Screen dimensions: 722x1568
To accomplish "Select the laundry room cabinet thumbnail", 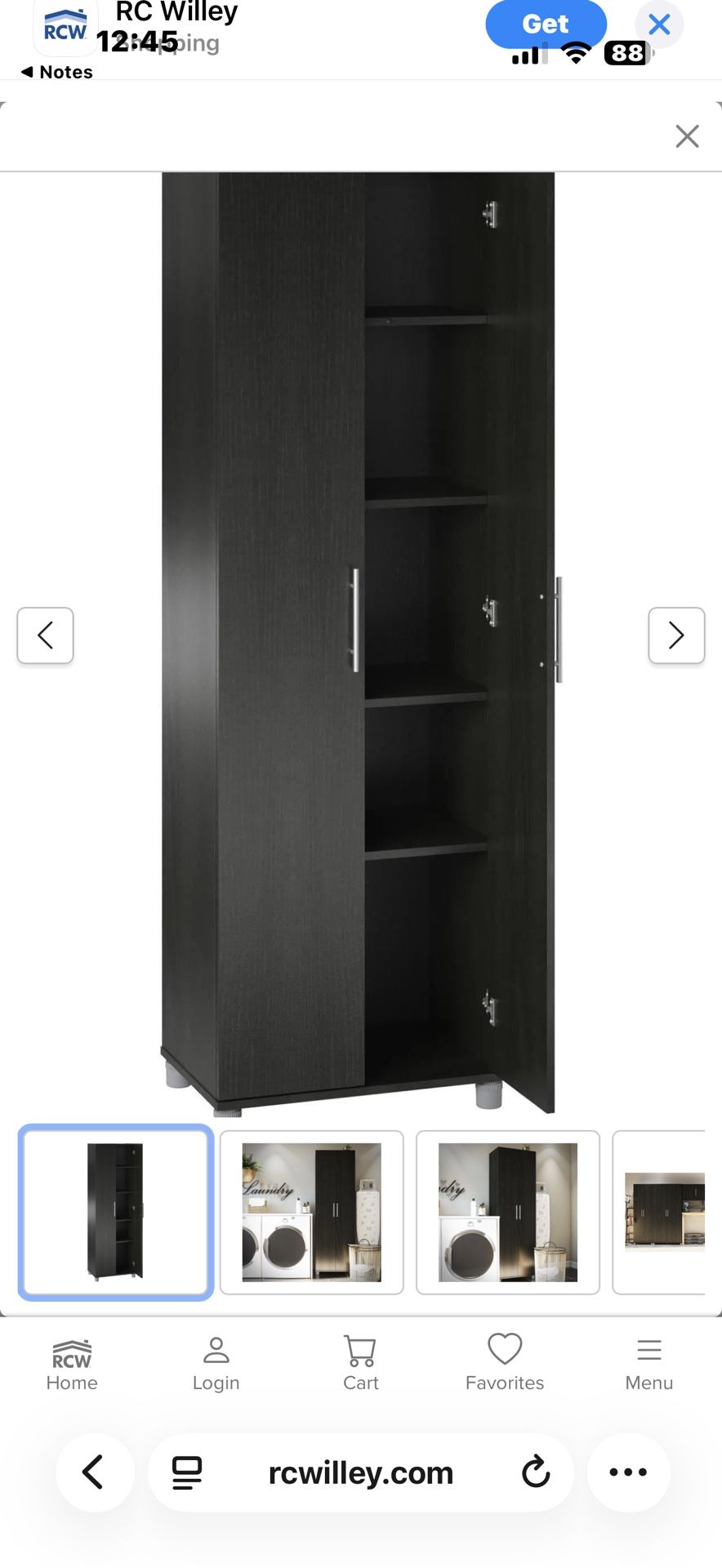I will click(311, 1213).
